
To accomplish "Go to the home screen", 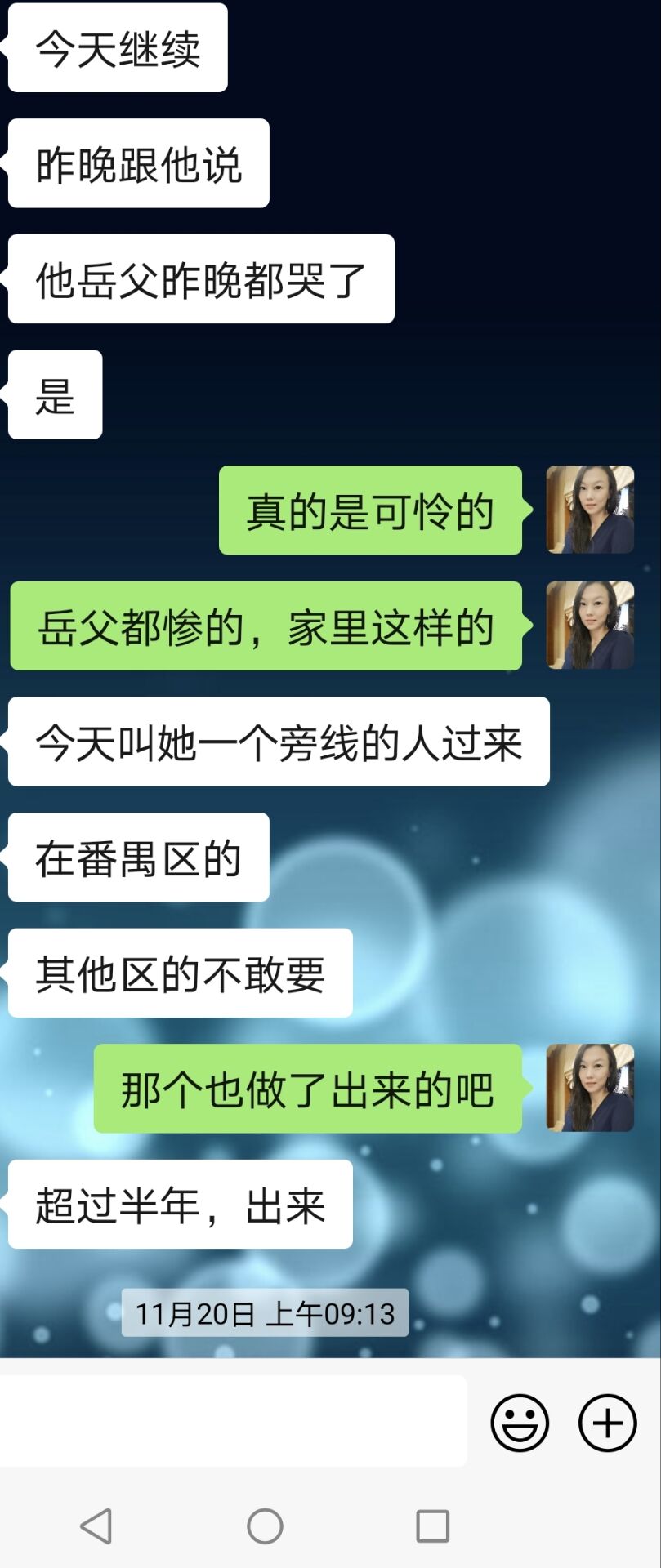I will click(265, 1525).
